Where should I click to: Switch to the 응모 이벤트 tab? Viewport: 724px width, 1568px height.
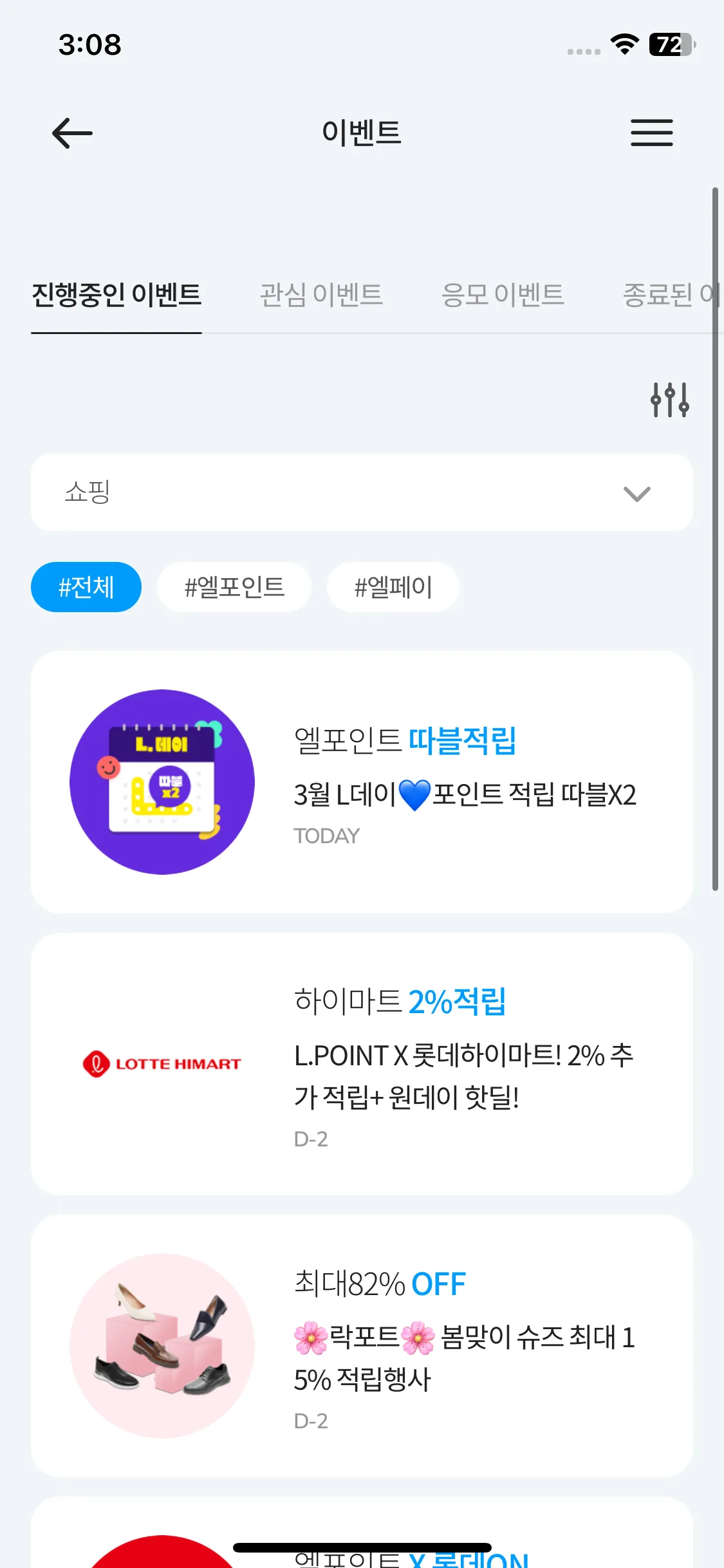point(503,295)
